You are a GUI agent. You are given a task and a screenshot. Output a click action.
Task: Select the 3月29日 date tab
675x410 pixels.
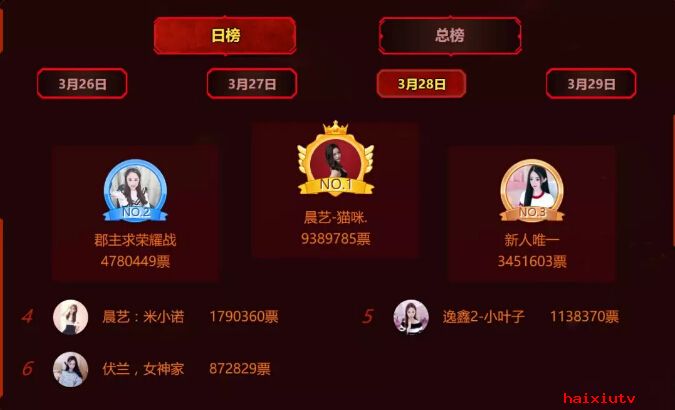591,84
